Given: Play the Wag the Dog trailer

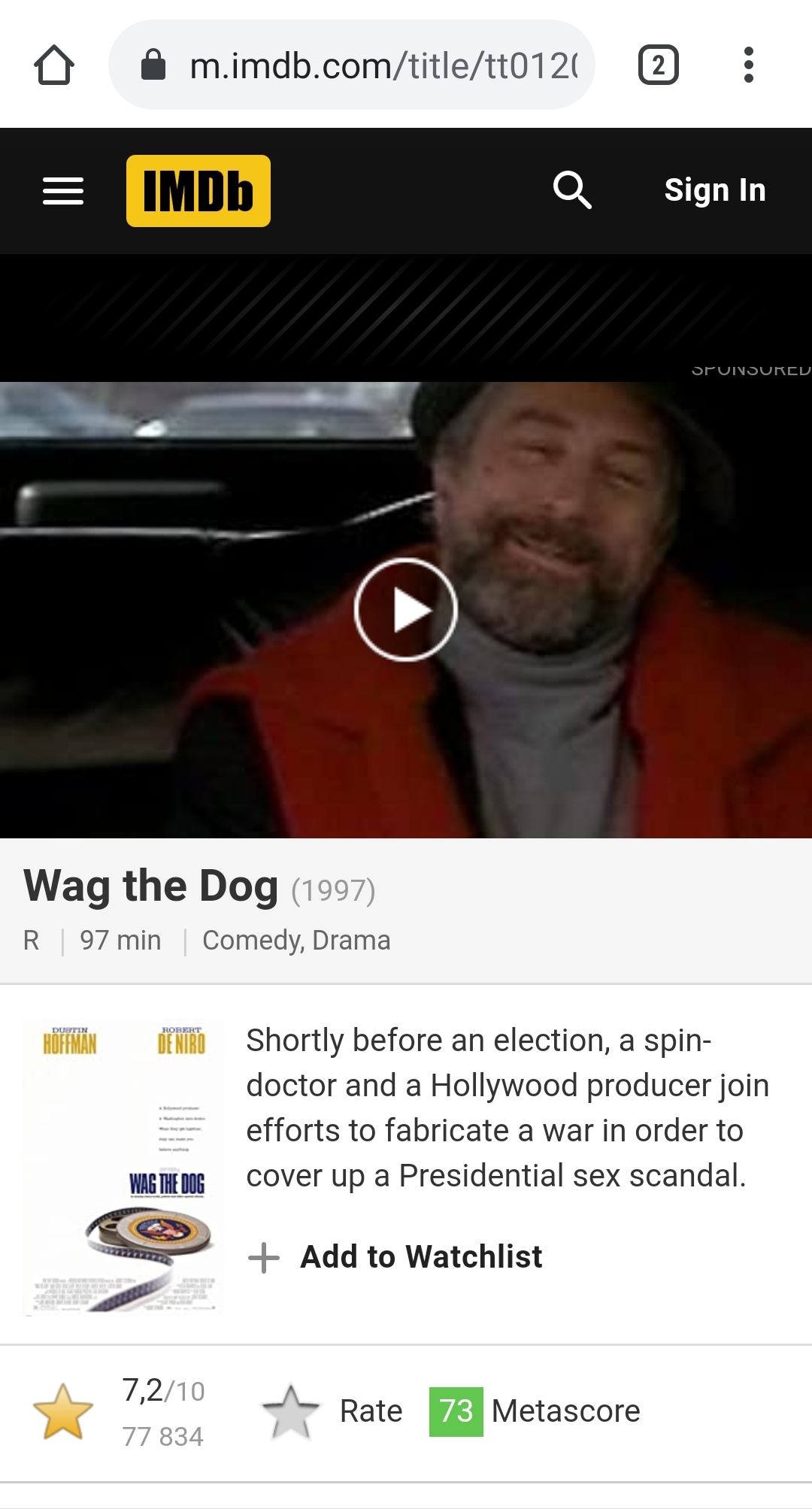Looking at the screenshot, I should pos(406,610).
